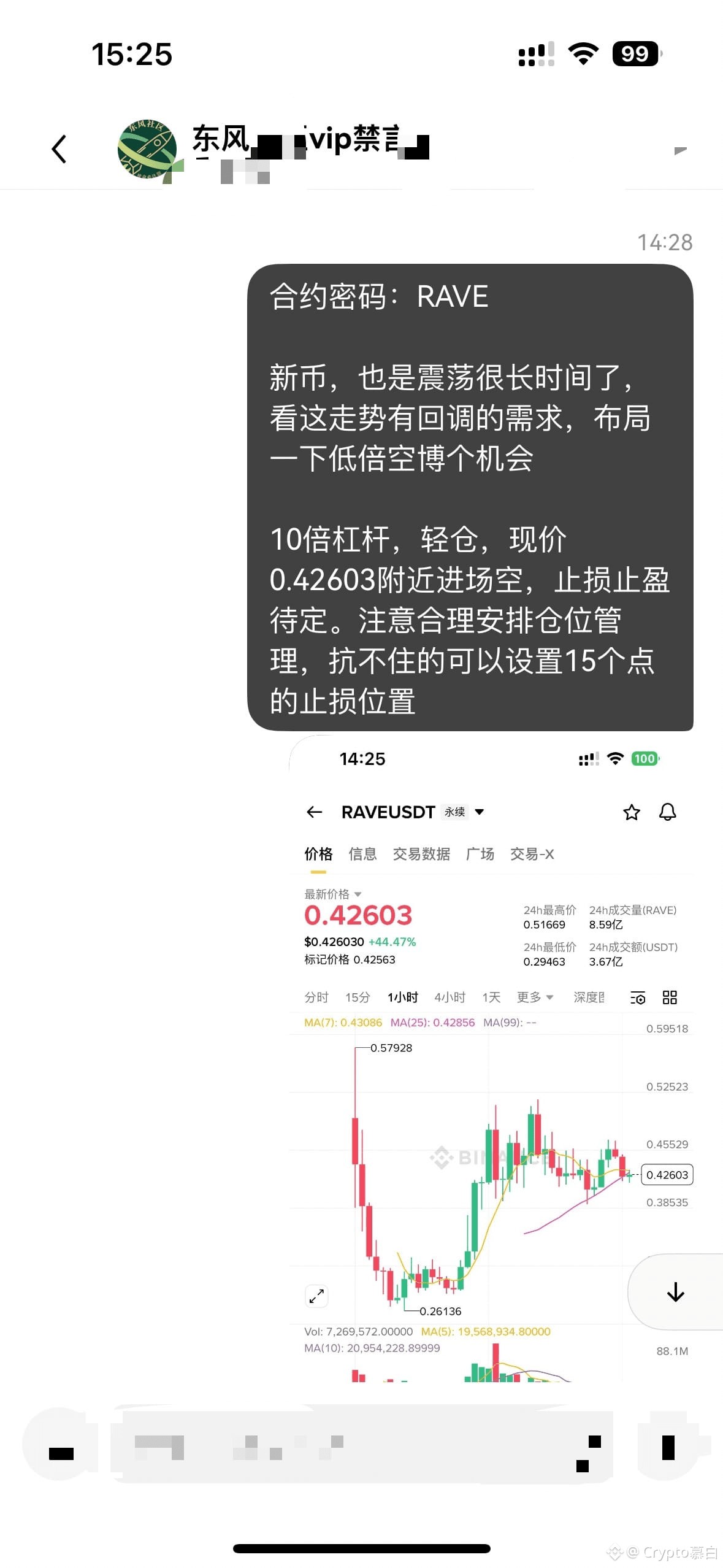Viewport: 723px width, 1568px height.
Task: Jump to latest messages with down arrow
Action: 675,1291
